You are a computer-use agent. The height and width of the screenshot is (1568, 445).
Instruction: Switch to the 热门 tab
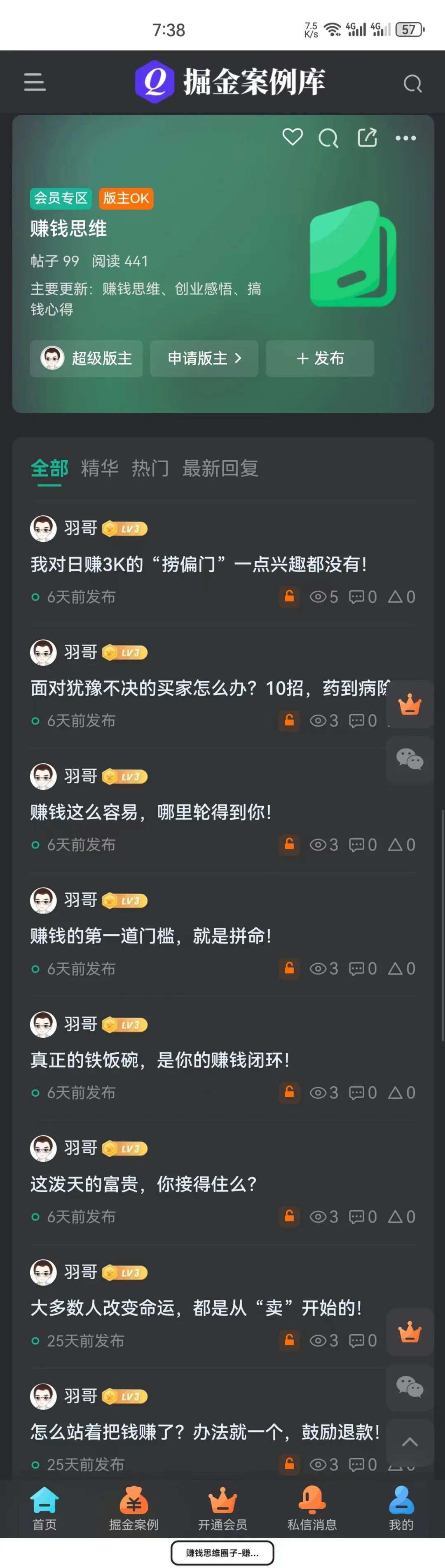pos(150,468)
